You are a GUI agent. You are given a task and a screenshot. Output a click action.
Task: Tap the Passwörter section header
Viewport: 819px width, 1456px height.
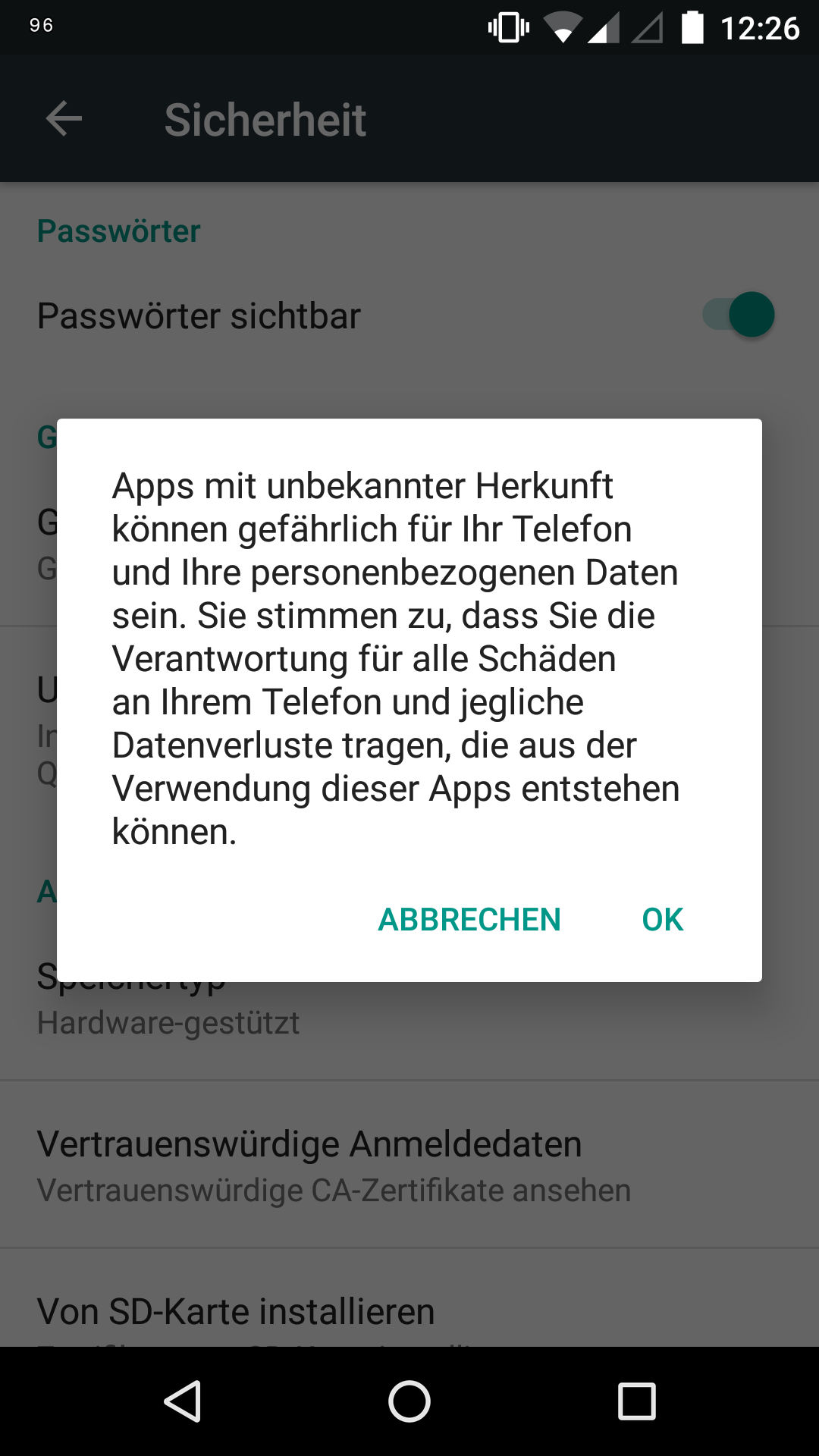[119, 231]
